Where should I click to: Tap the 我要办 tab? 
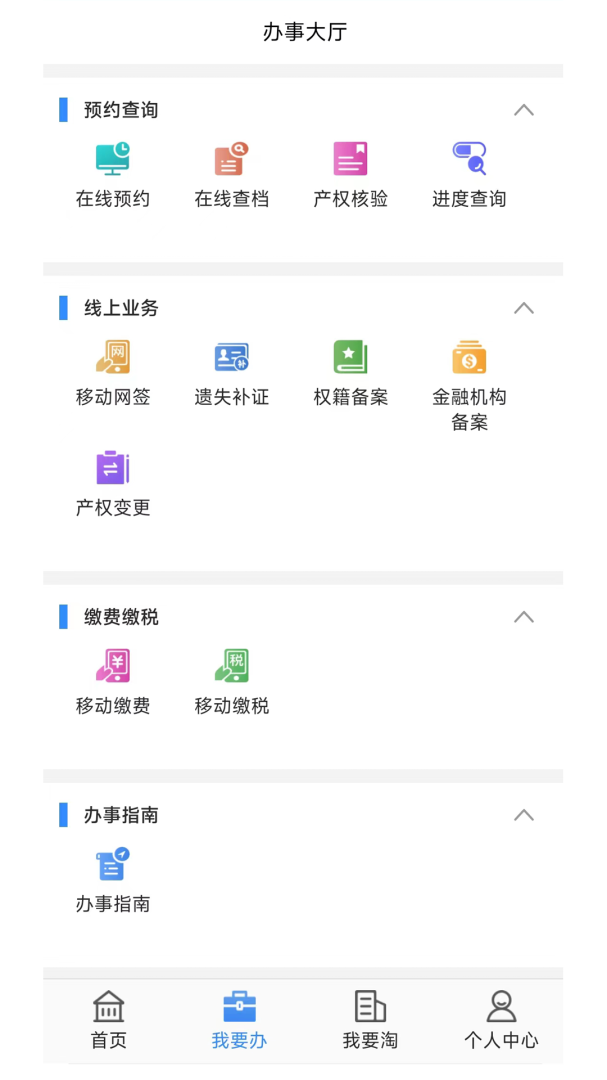click(239, 1020)
